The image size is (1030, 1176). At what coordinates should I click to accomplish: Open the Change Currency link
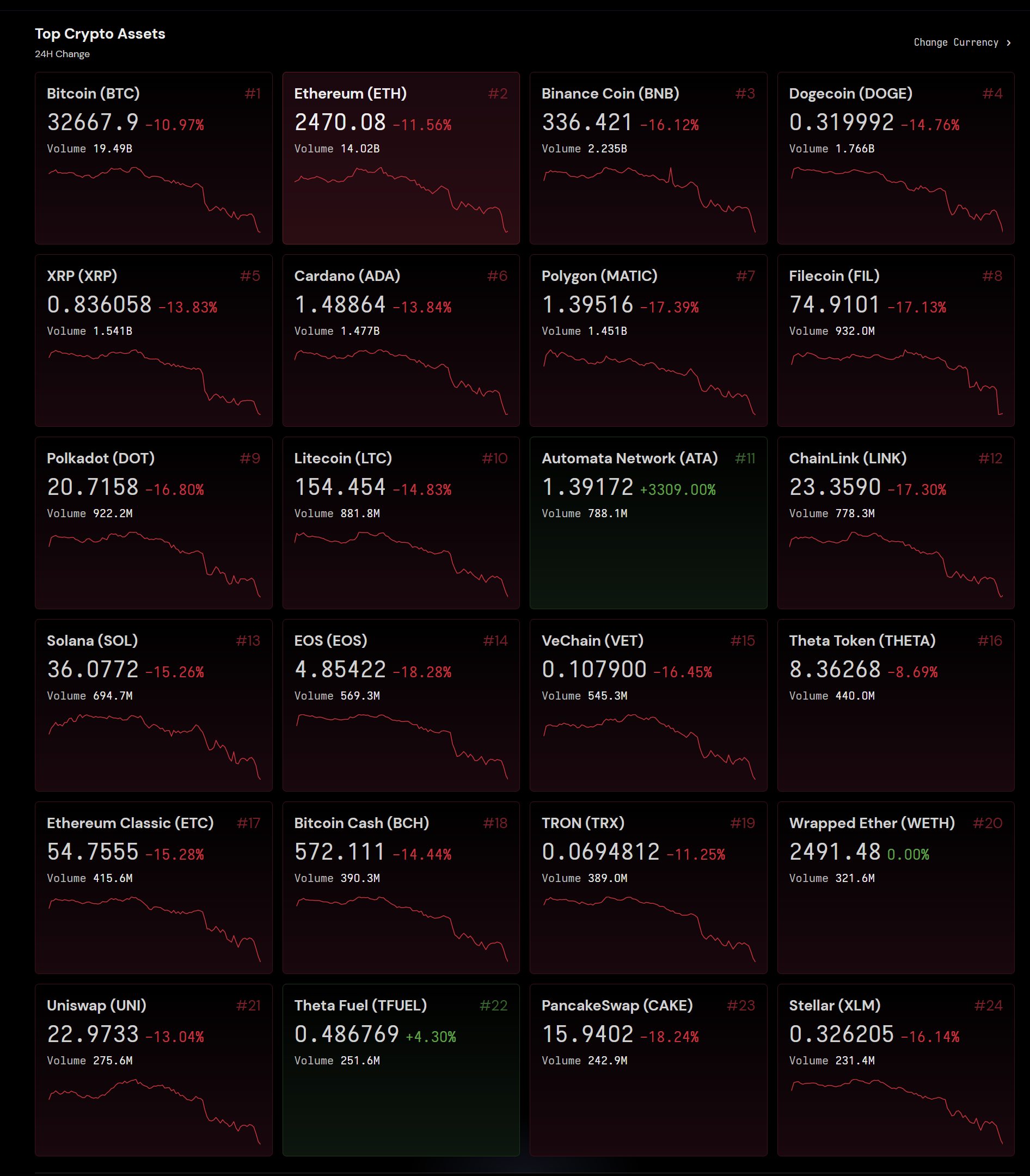(x=961, y=42)
